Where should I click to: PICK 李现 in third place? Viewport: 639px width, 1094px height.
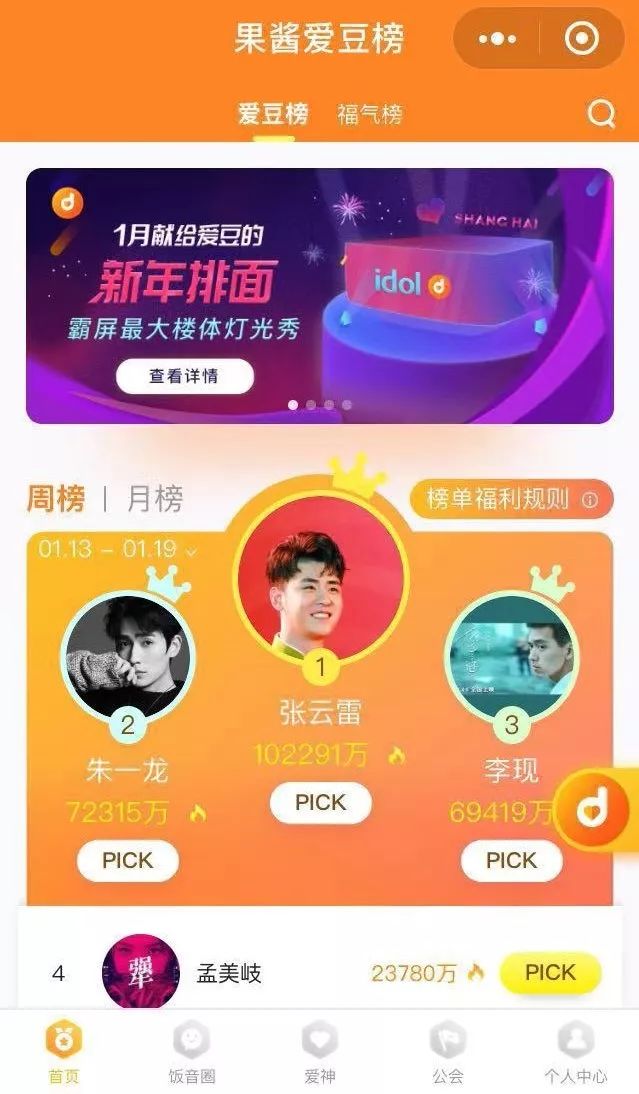click(511, 860)
